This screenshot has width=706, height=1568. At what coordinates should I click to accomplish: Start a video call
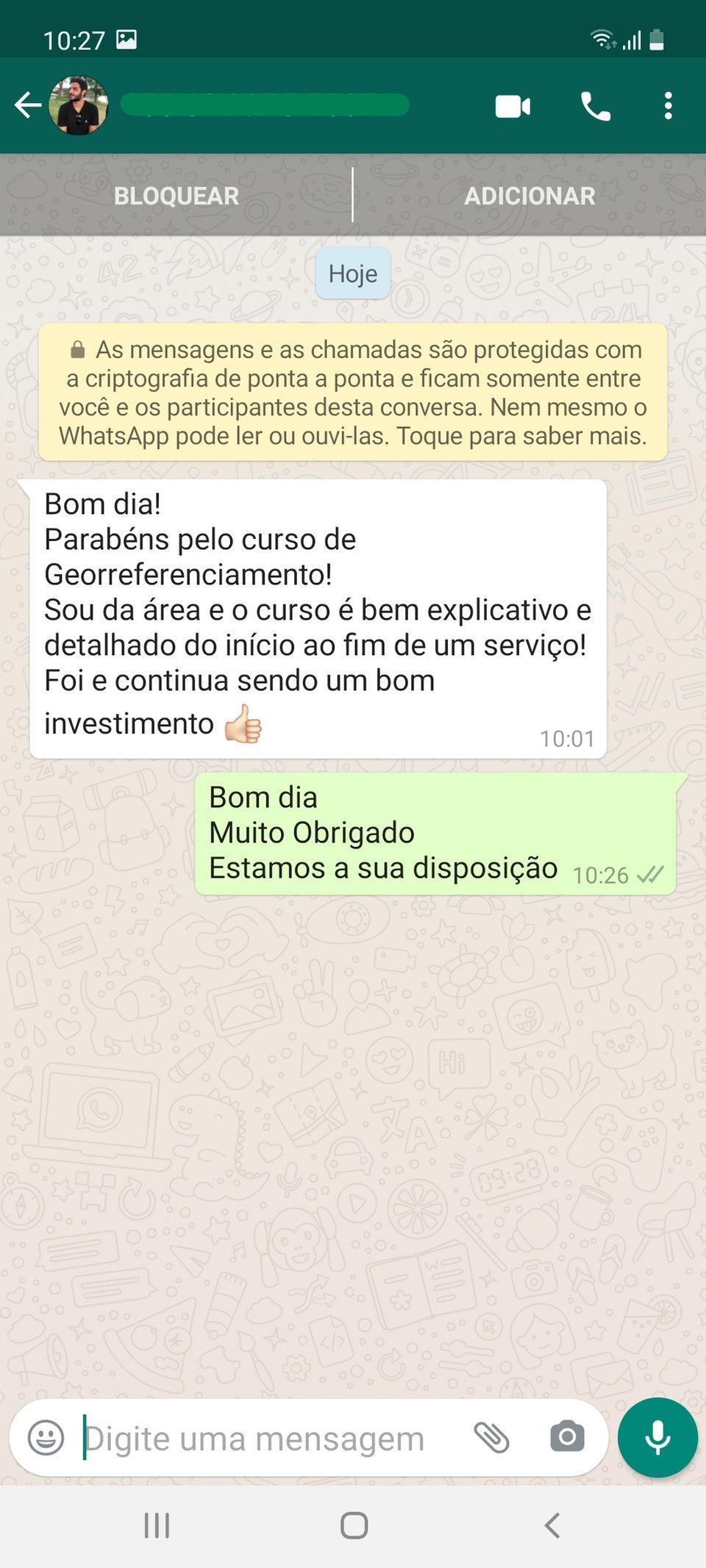coord(513,107)
